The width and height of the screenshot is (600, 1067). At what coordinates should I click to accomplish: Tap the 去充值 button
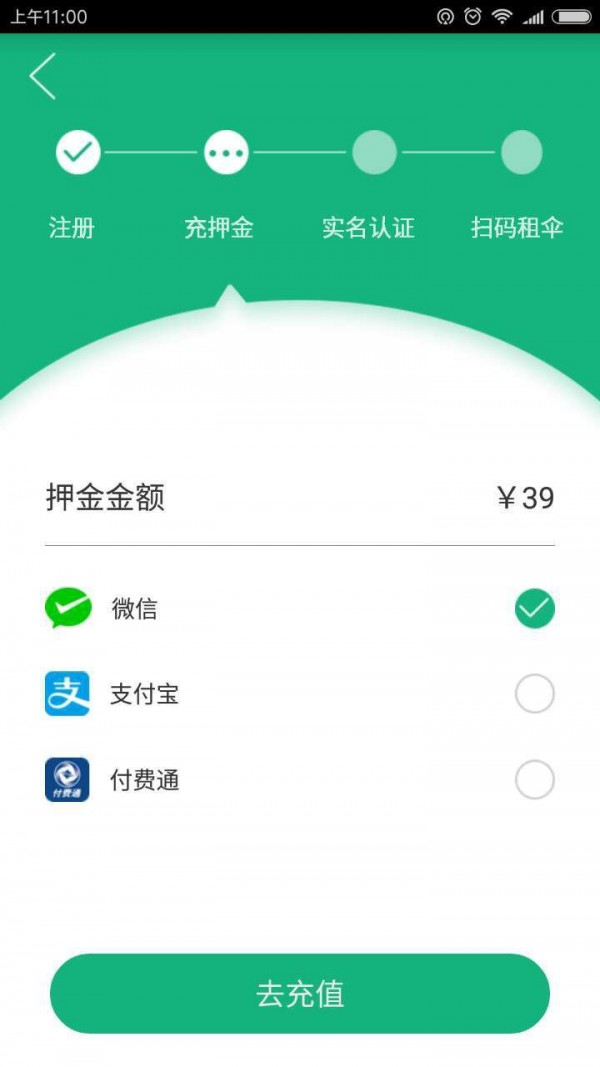pyautogui.click(x=300, y=993)
